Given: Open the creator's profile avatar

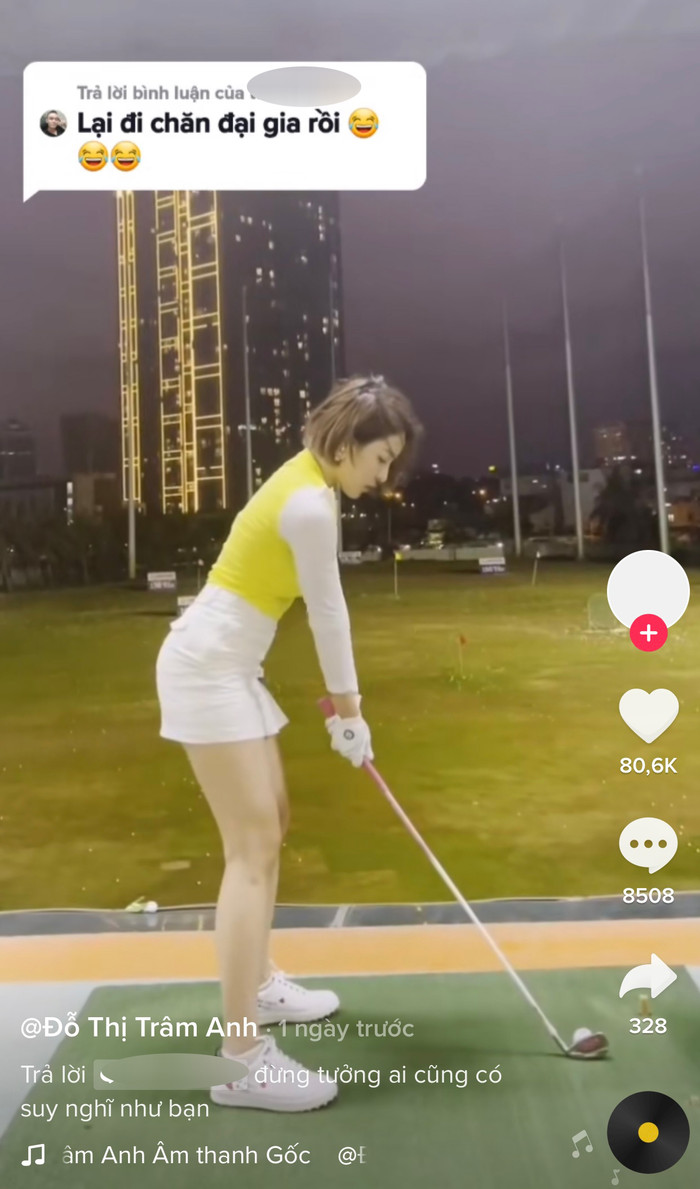Looking at the screenshot, I should tap(648, 588).
